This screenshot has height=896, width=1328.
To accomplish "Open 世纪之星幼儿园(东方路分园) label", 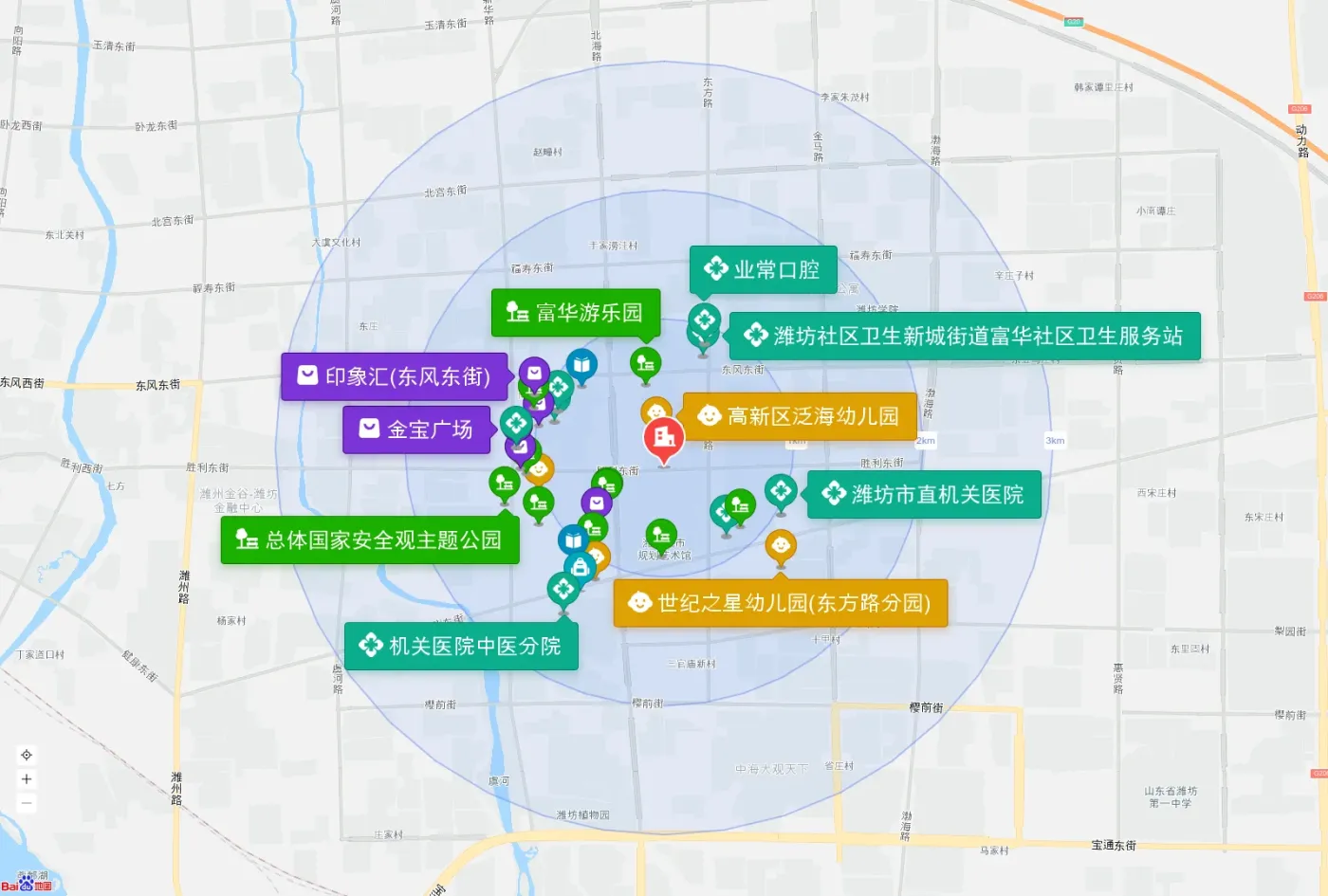I will click(x=781, y=603).
